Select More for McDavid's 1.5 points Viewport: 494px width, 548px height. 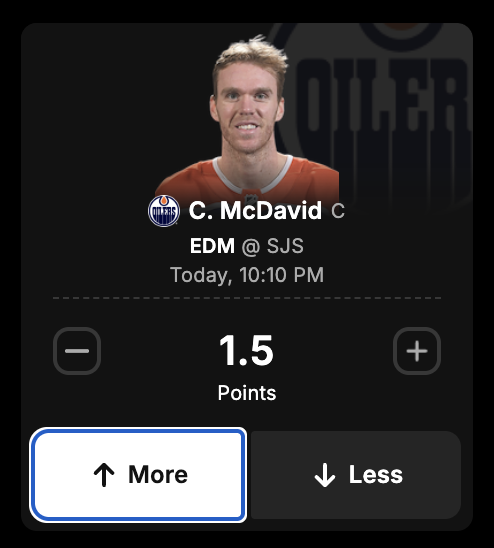[x=138, y=475]
